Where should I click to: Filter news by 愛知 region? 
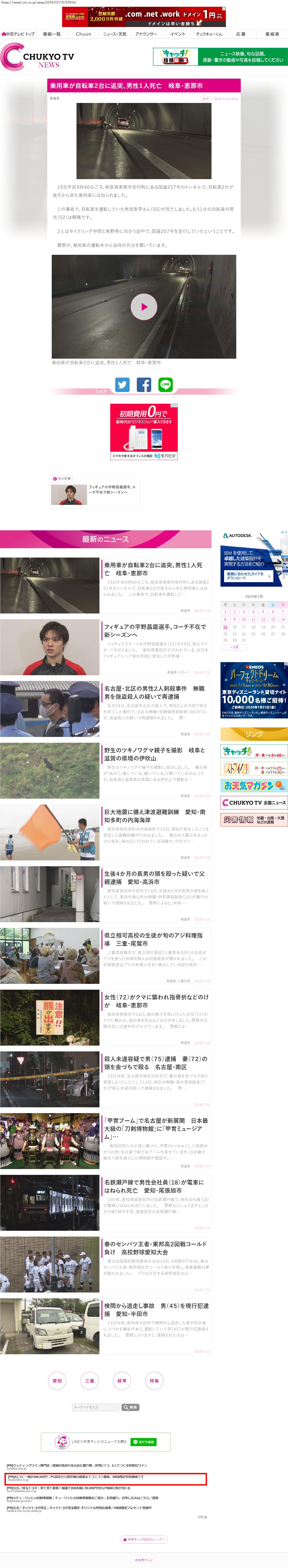coord(57,1381)
